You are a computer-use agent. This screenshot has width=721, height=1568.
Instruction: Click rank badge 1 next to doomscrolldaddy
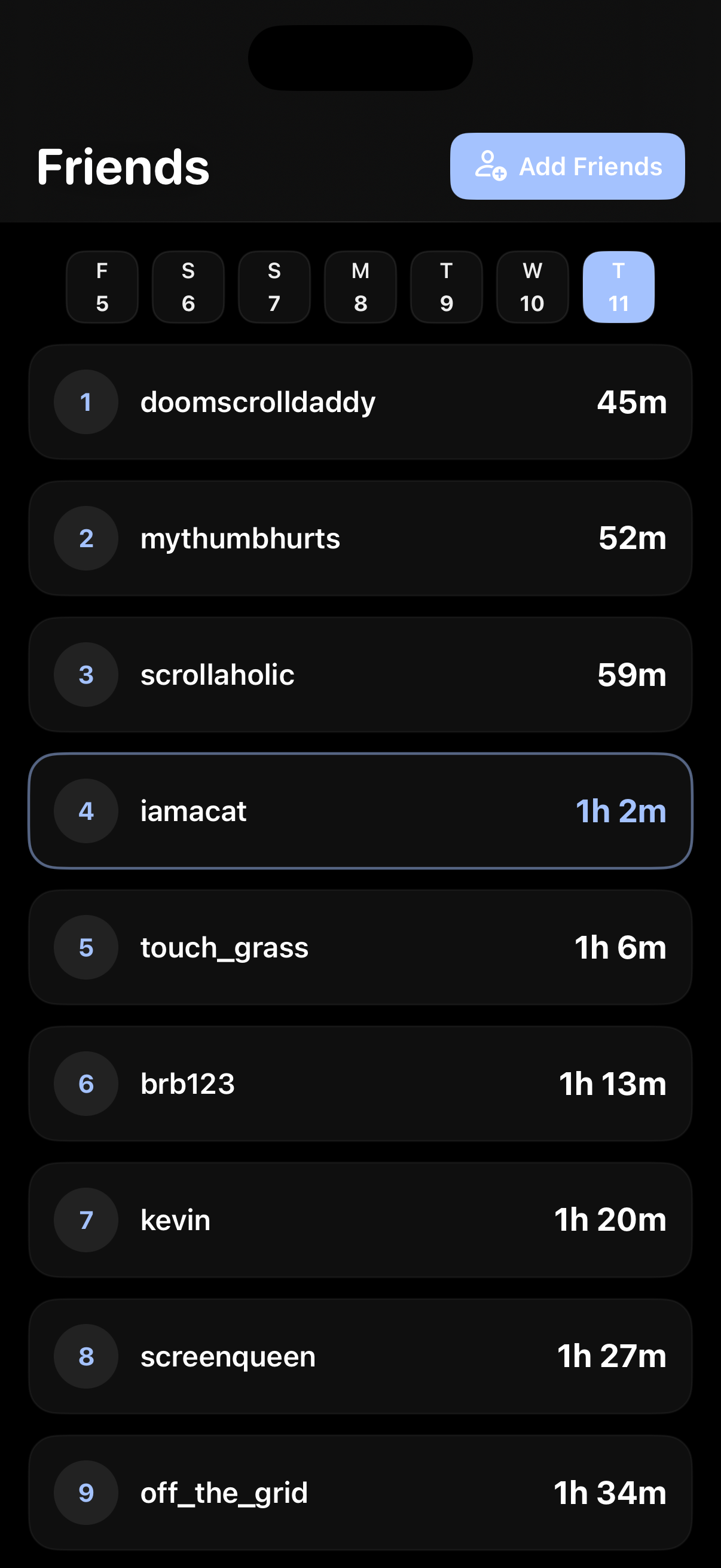(x=85, y=401)
